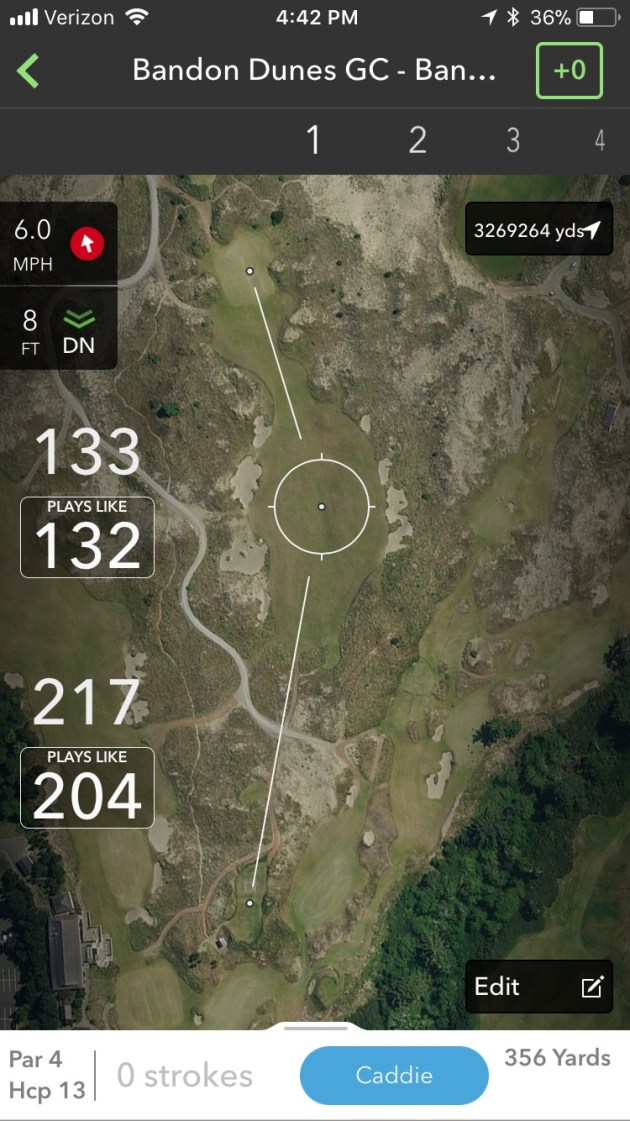This screenshot has height=1121, width=630.
Task: Open the 6.0 MPH wind panel
Action: point(59,242)
